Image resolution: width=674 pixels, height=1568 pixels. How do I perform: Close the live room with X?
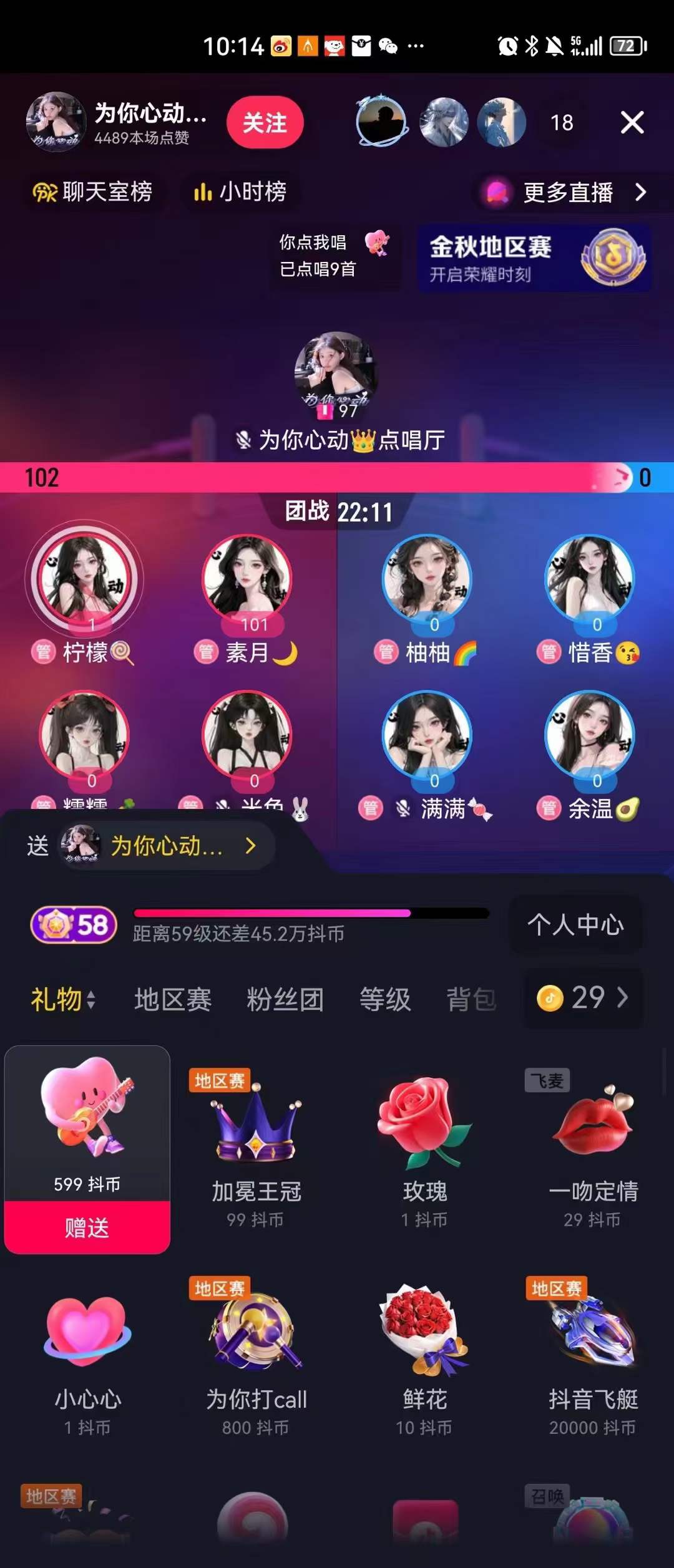pos(632,122)
